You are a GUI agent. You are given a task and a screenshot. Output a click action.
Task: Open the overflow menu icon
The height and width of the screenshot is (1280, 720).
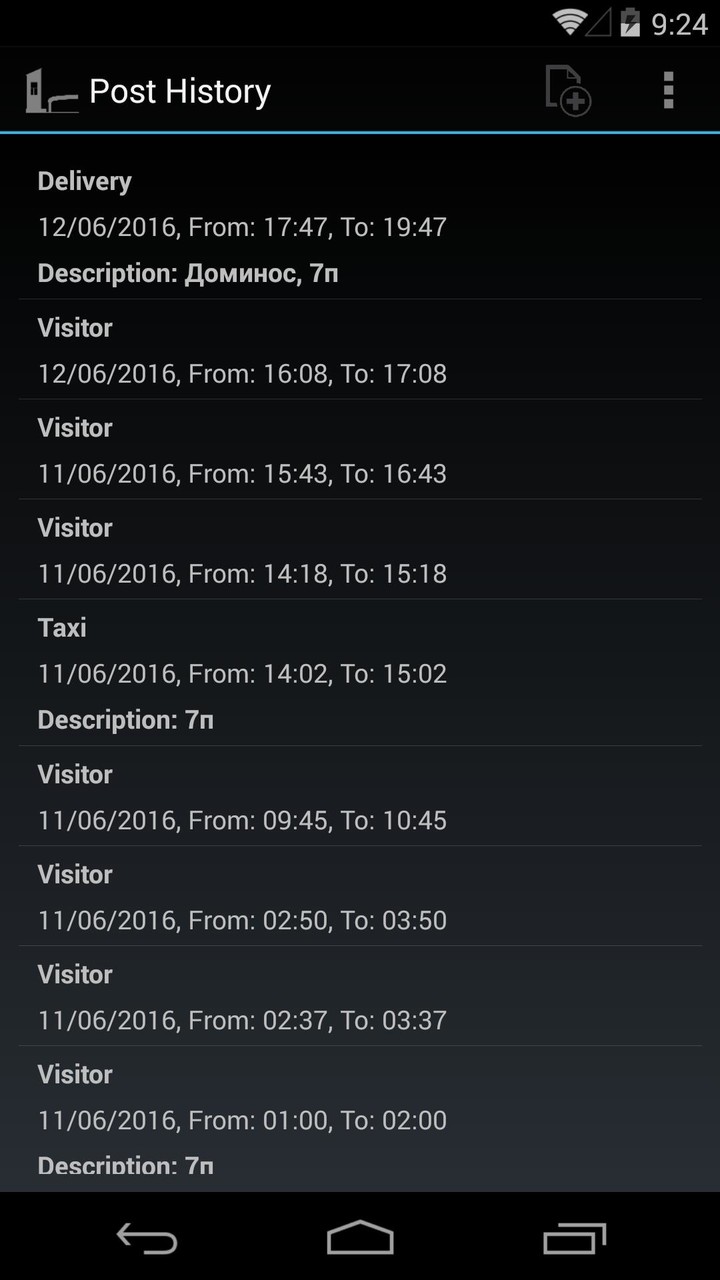[668, 91]
